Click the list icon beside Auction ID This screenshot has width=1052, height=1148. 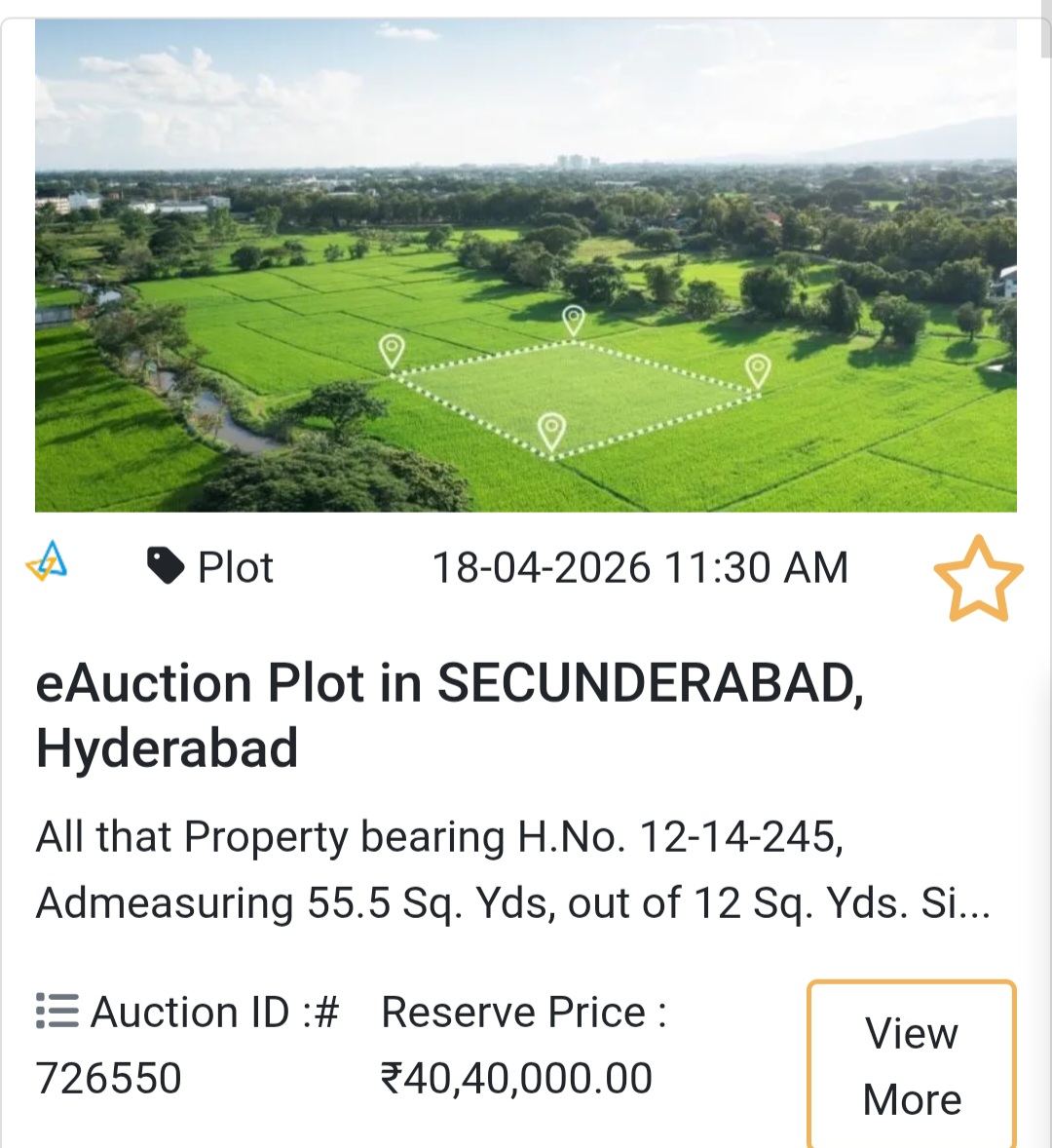[x=55, y=1012]
